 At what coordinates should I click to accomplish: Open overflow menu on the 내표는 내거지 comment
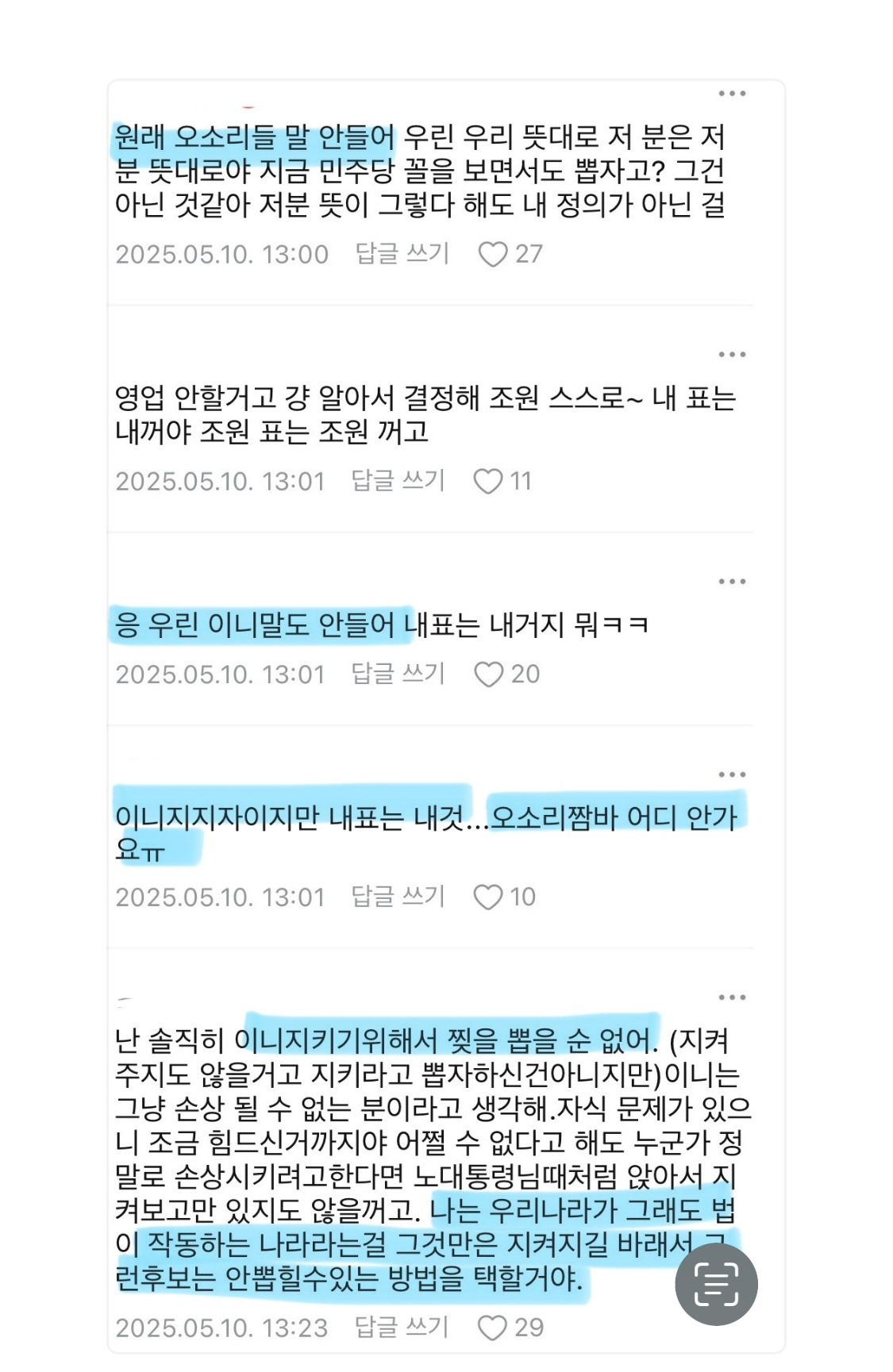[x=731, y=582]
